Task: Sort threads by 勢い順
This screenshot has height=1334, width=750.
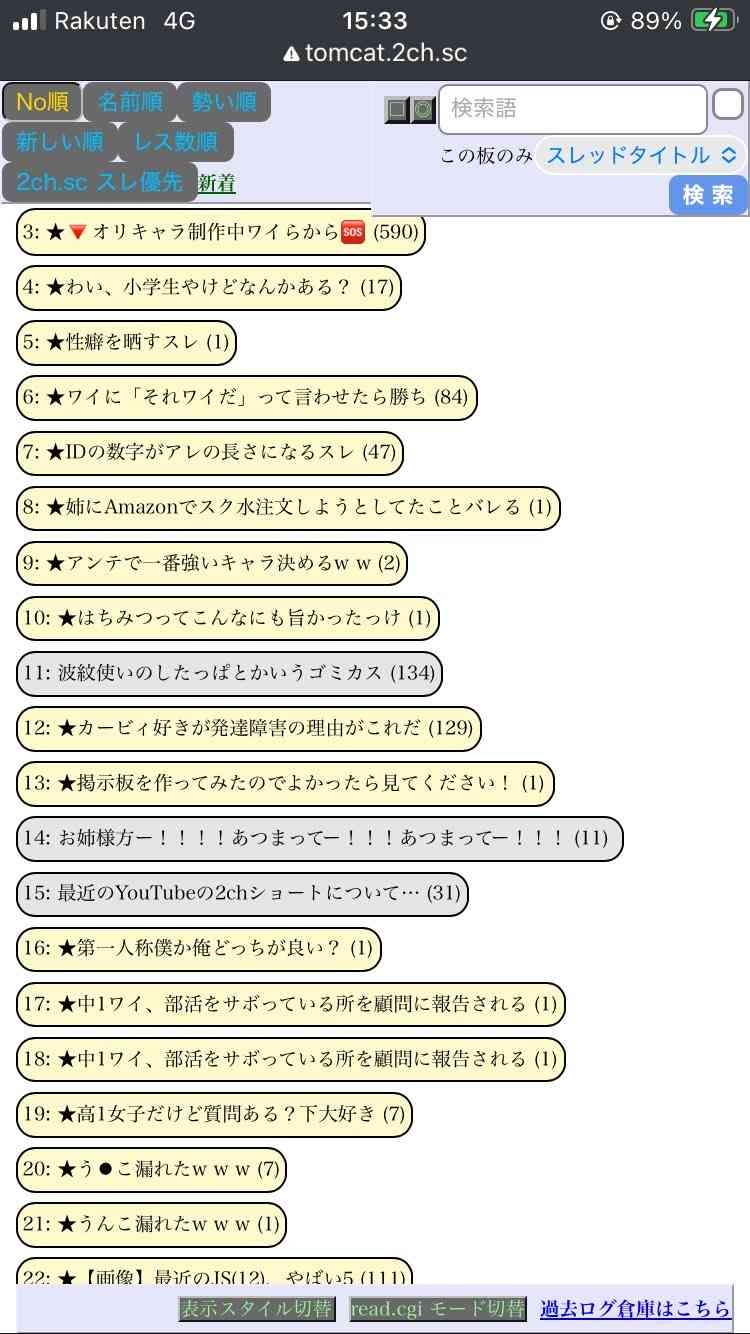Action: tap(224, 102)
